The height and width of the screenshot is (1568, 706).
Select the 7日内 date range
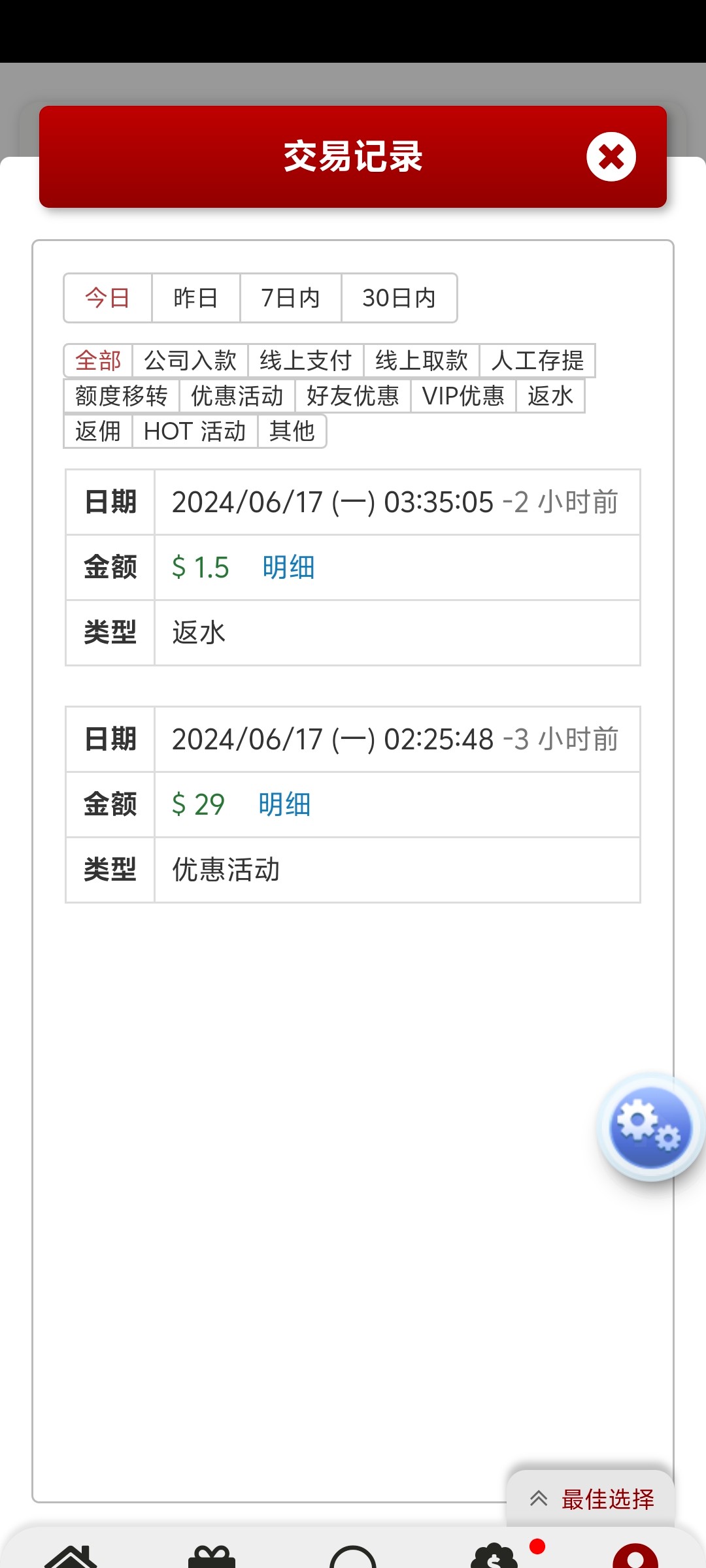[290, 298]
